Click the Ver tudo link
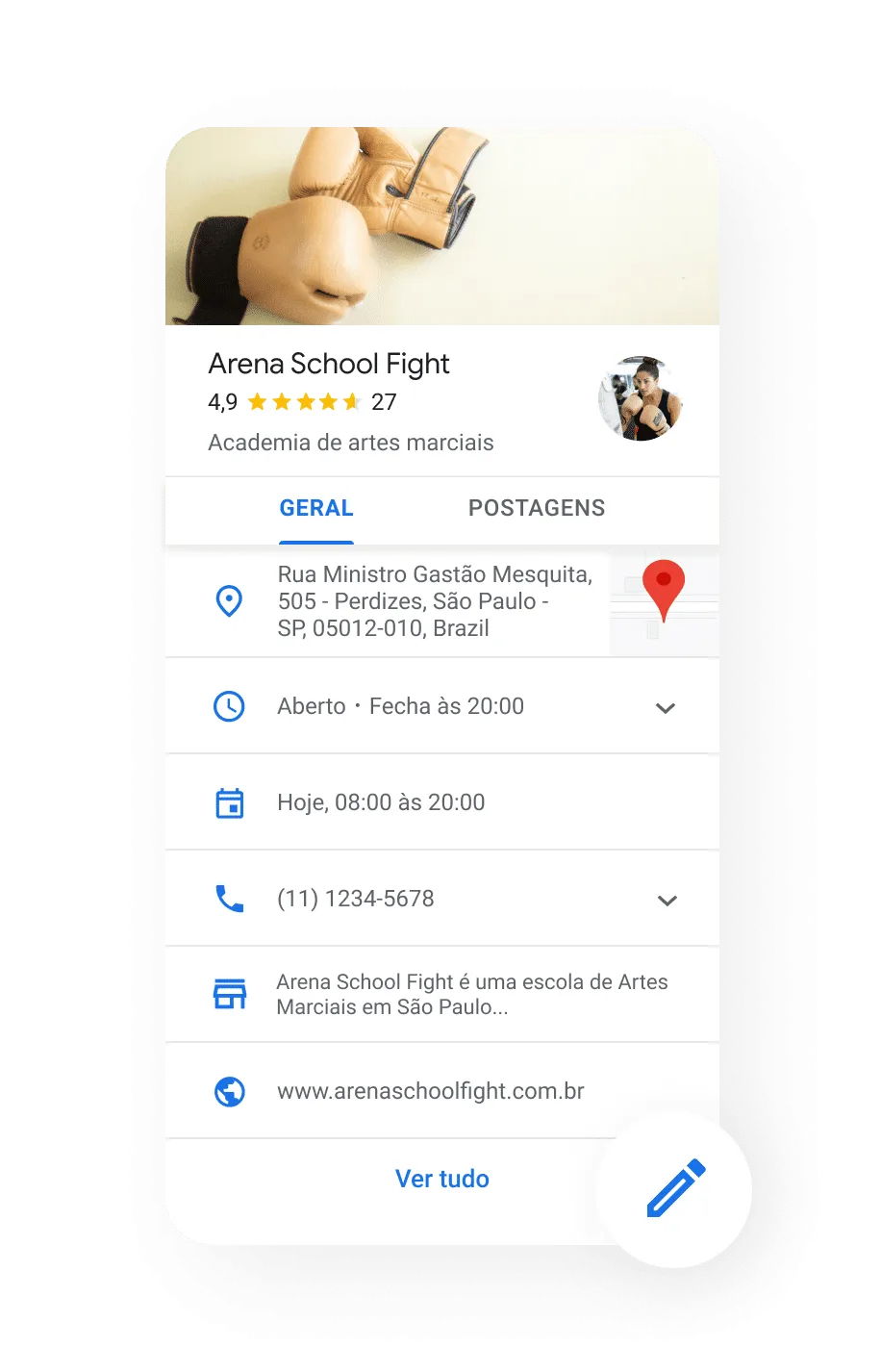 click(x=441, y=1178)
